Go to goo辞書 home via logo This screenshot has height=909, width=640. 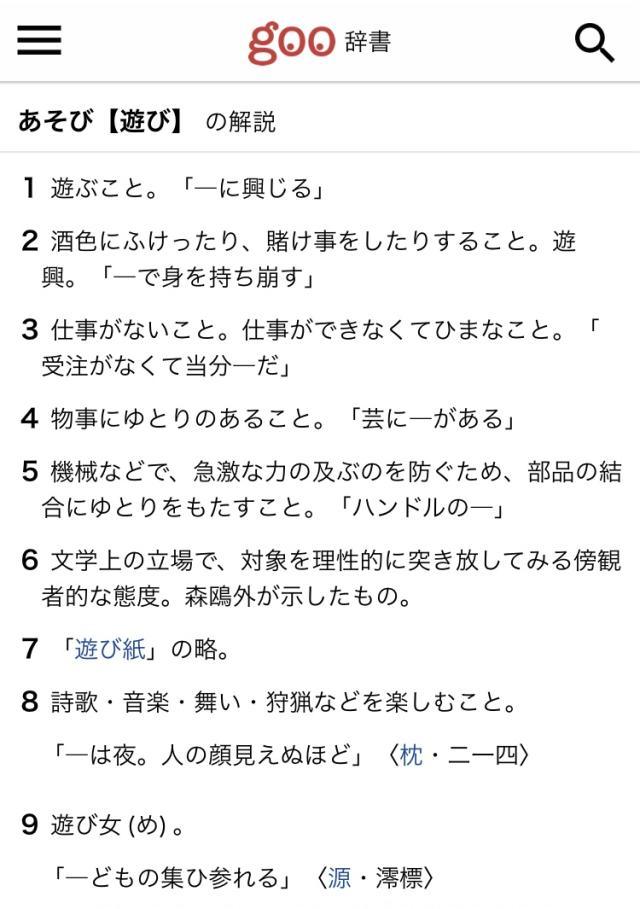point(319,42)
